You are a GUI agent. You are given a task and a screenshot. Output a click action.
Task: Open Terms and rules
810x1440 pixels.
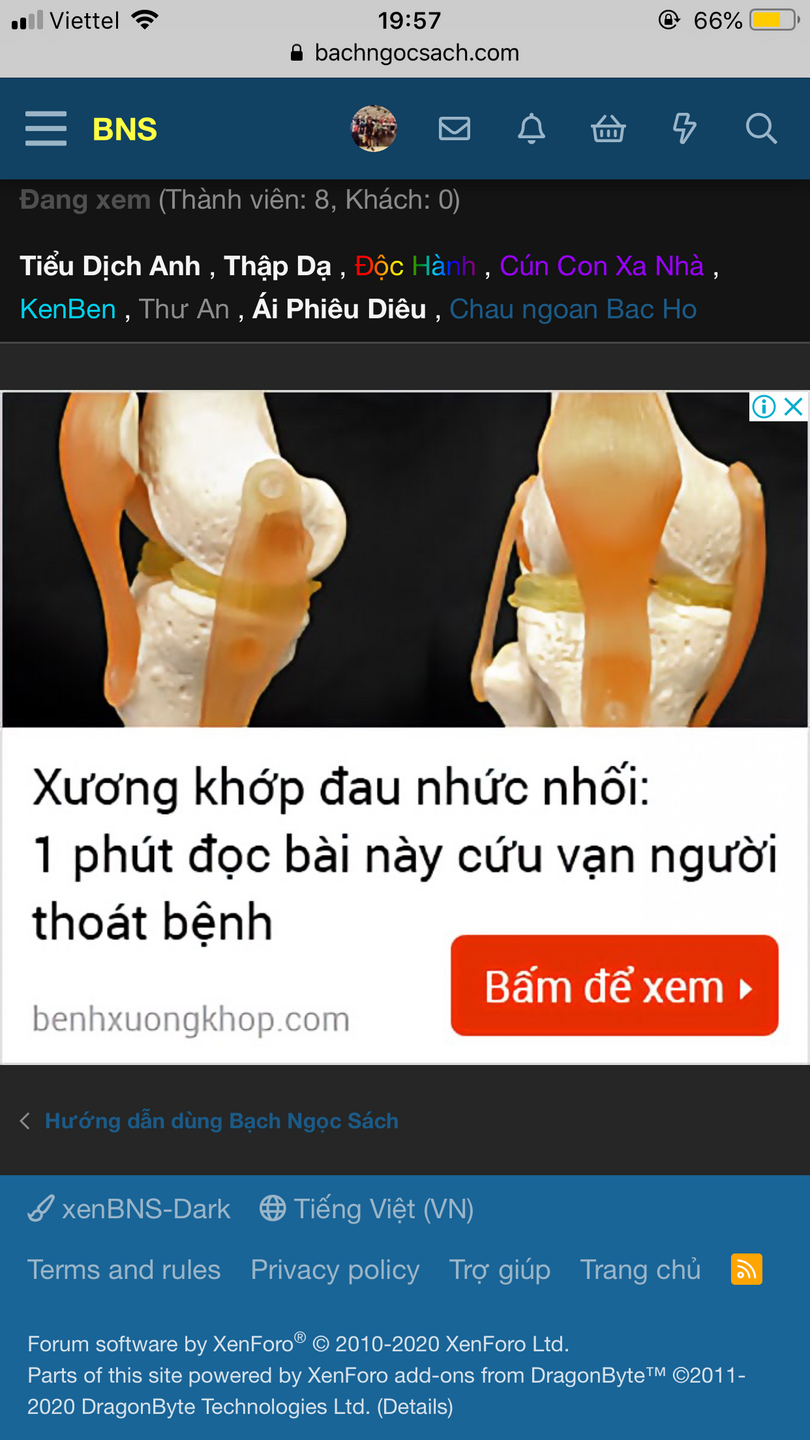[124, 1269]
